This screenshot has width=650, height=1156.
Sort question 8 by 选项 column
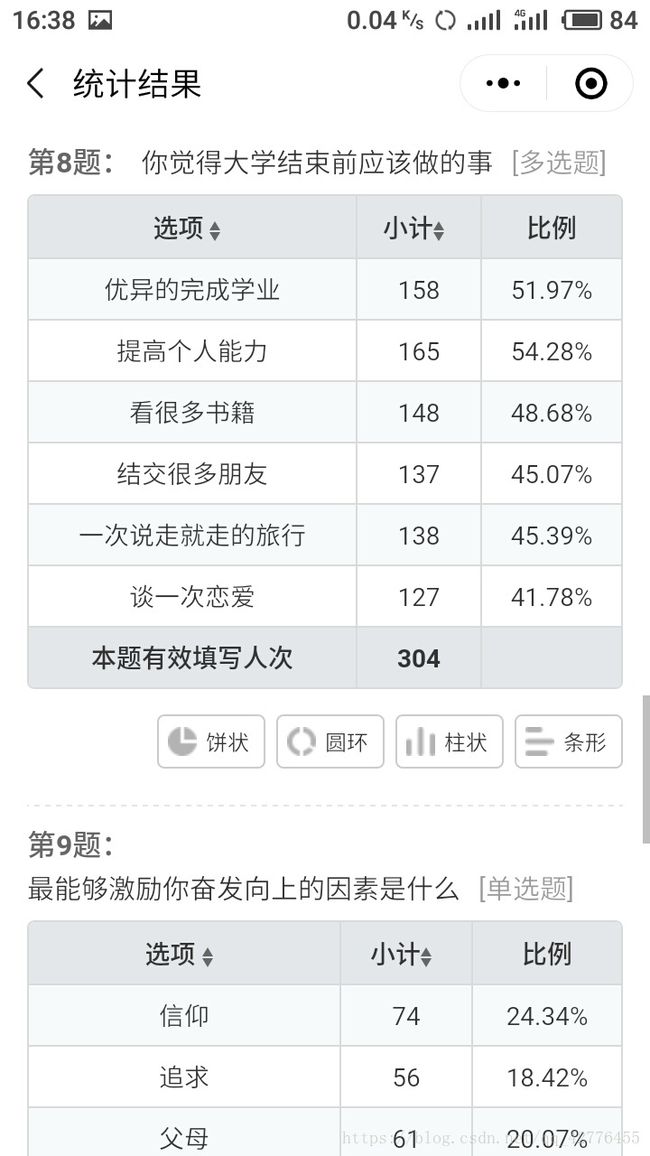[x=187, y=230]
